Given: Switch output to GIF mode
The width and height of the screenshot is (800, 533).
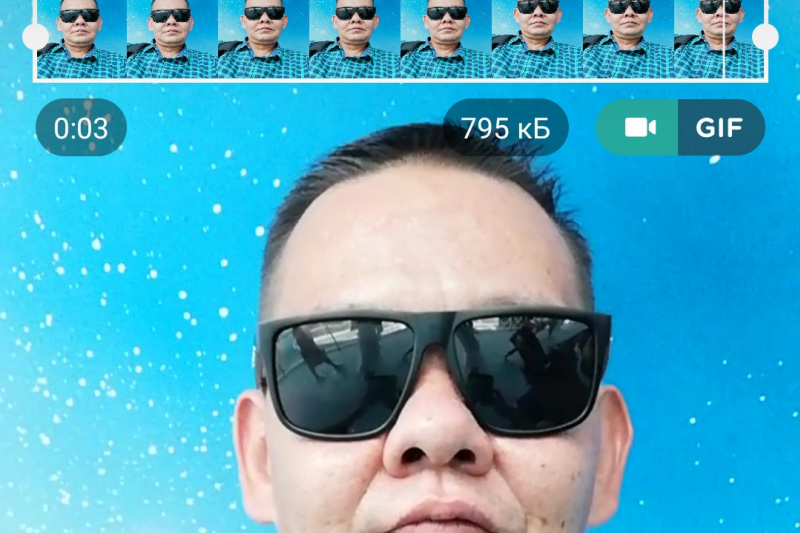Looking at the screenshot, I should 720,128.
